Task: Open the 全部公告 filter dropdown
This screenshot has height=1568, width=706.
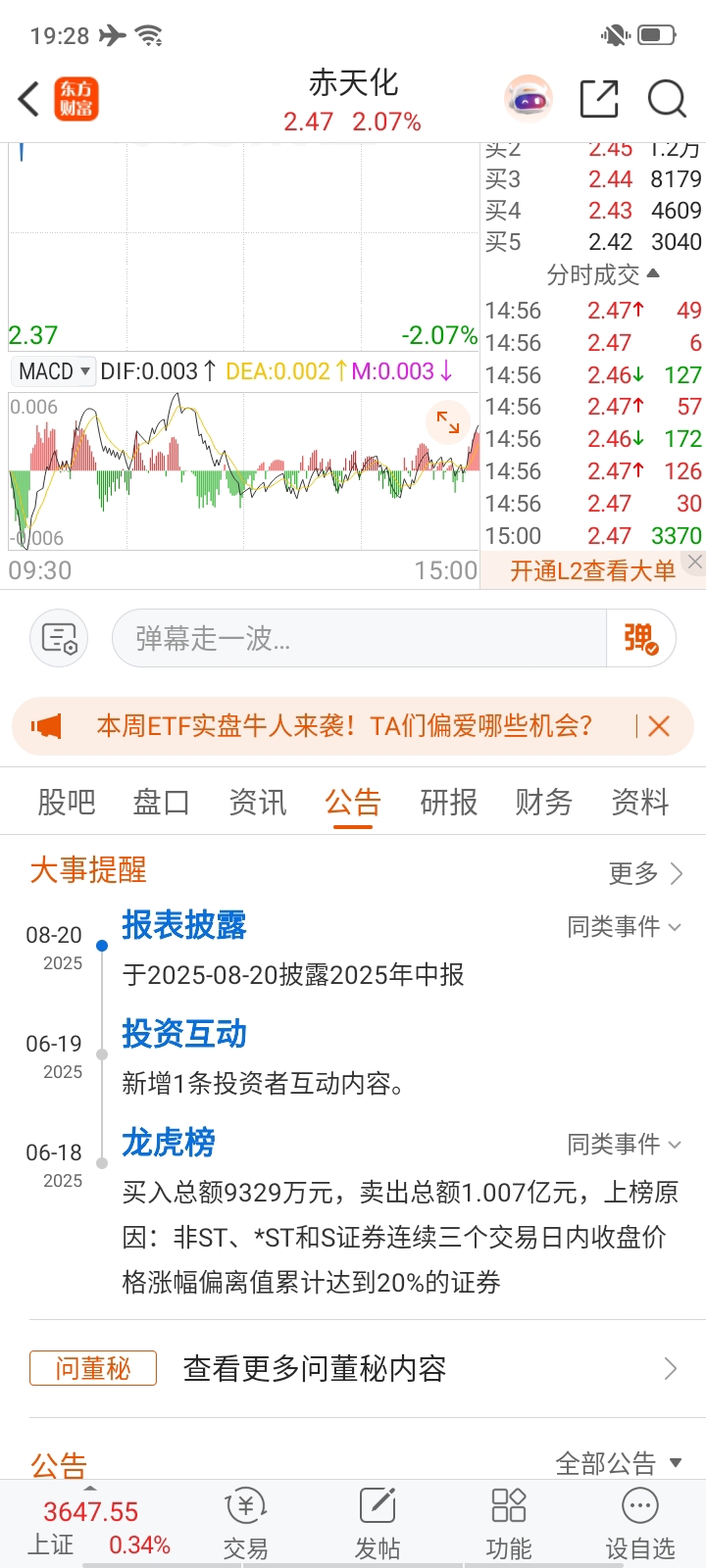Action: [618, 1463]
